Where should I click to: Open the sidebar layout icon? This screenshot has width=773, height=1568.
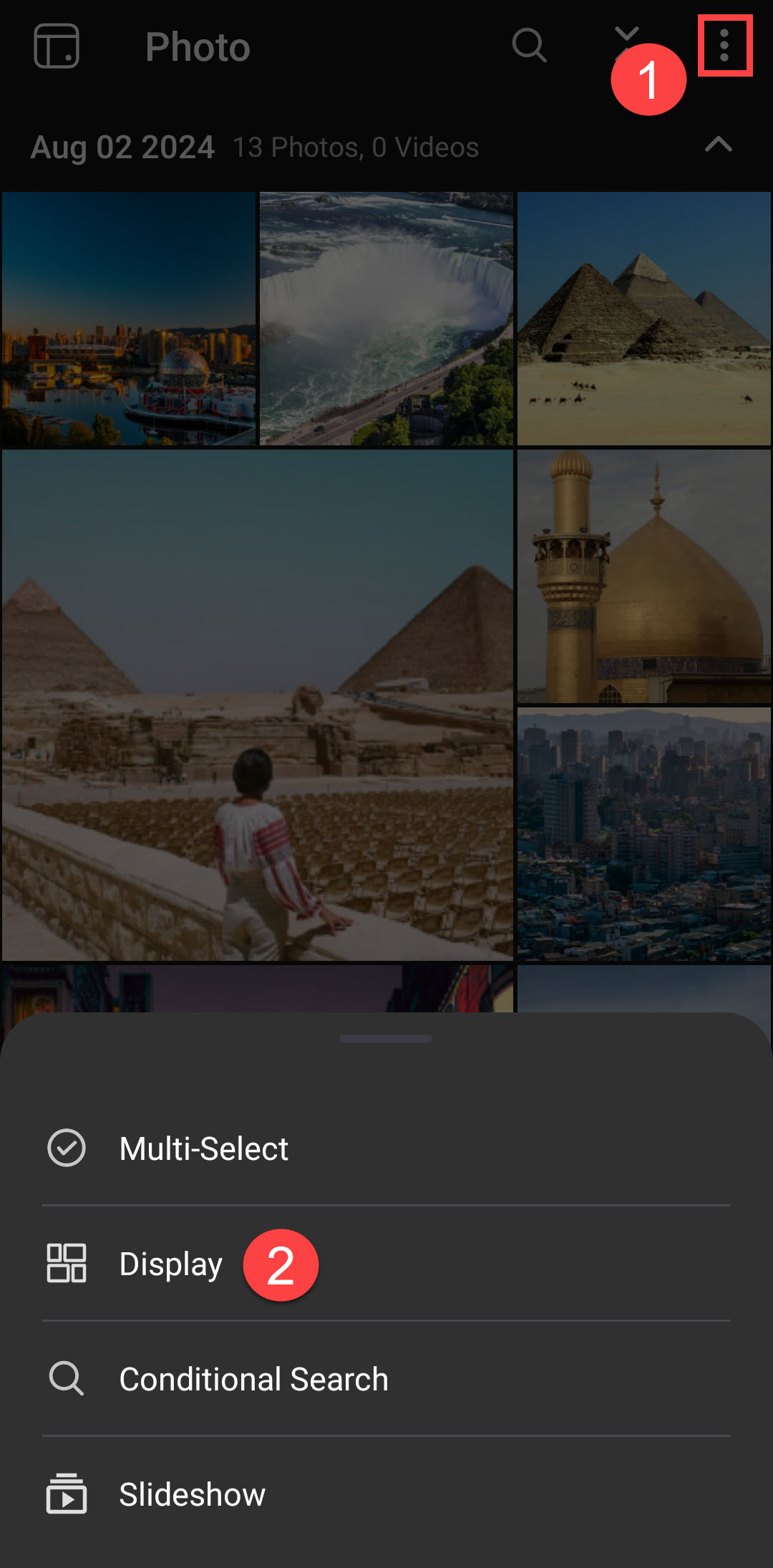point(57,46)
